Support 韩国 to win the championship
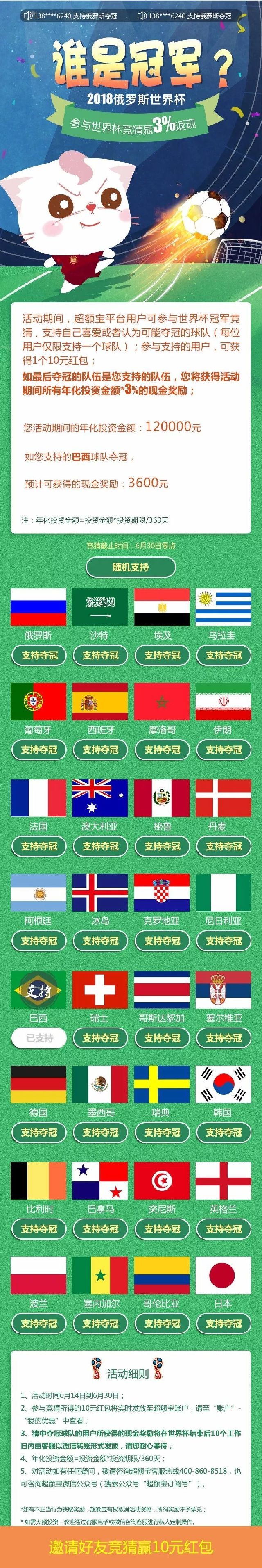The image size is (262, 1568). point(223,1132)
